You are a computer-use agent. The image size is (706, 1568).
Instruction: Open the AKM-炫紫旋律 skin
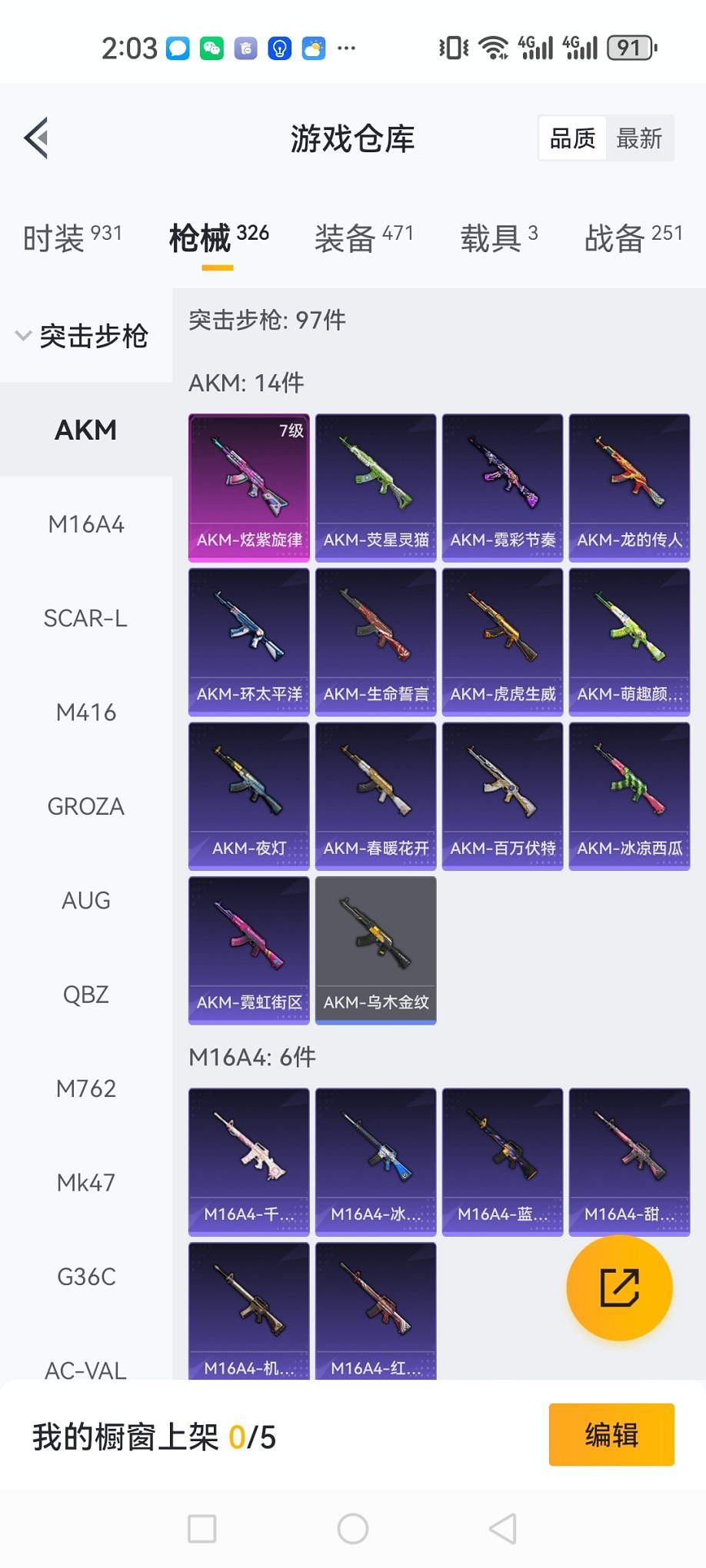pos(249,487)
